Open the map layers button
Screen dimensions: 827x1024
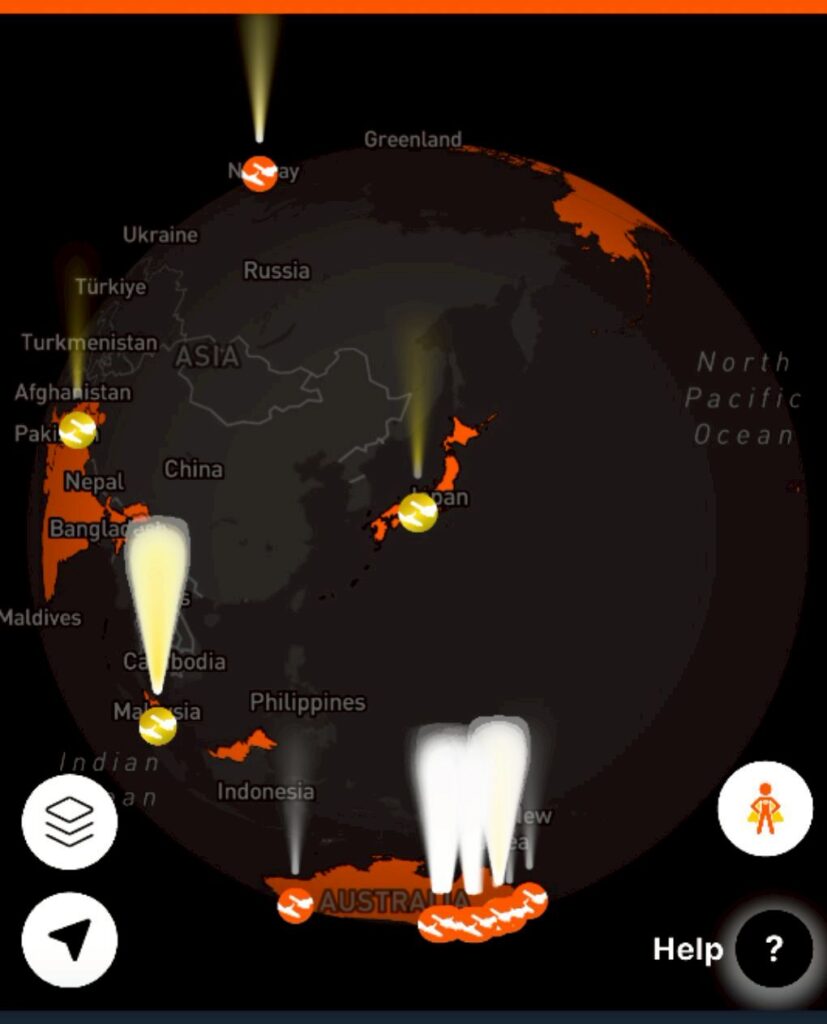69,821
